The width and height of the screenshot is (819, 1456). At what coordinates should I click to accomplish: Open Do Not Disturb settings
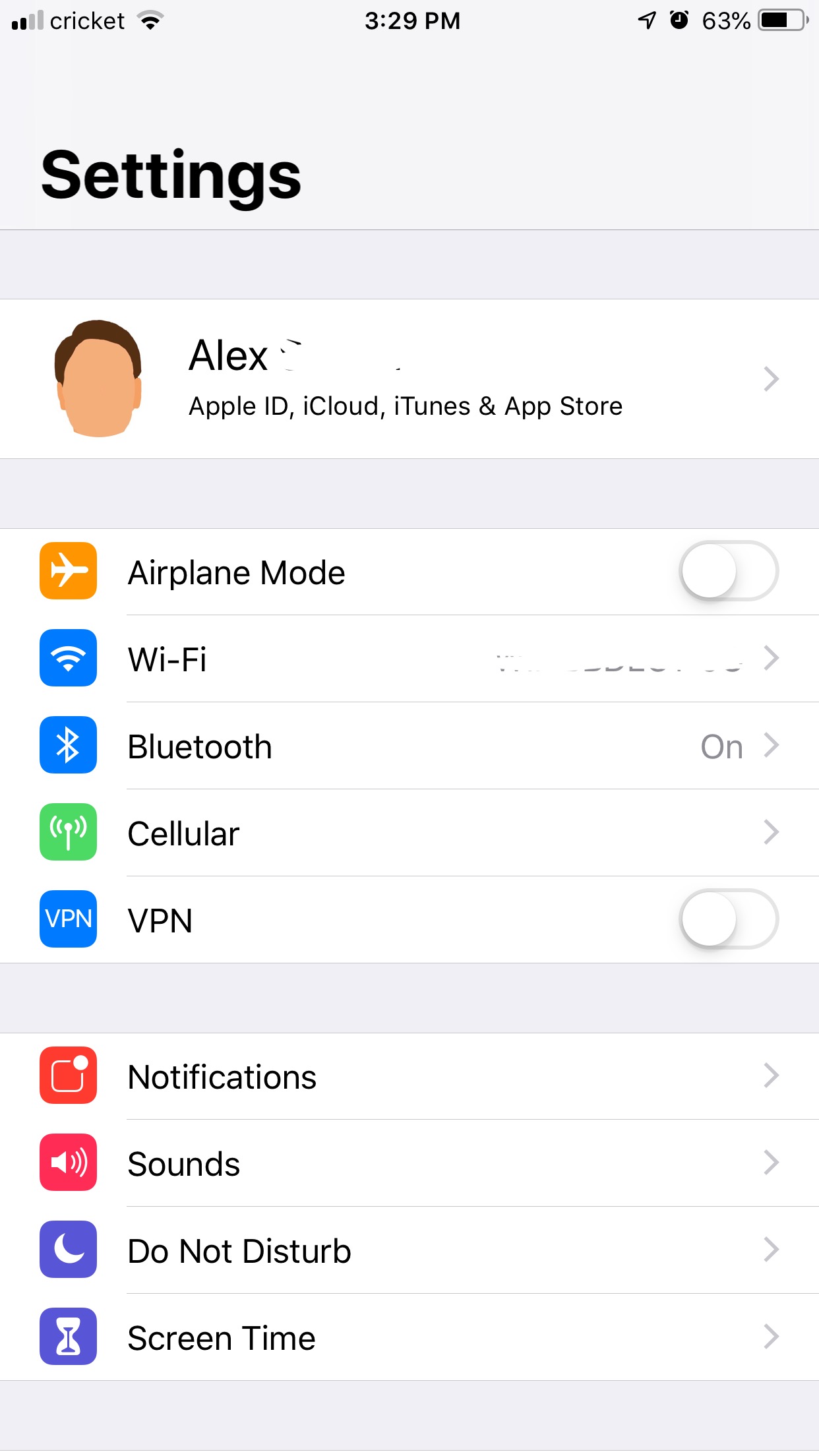[x=409, y=1251]
